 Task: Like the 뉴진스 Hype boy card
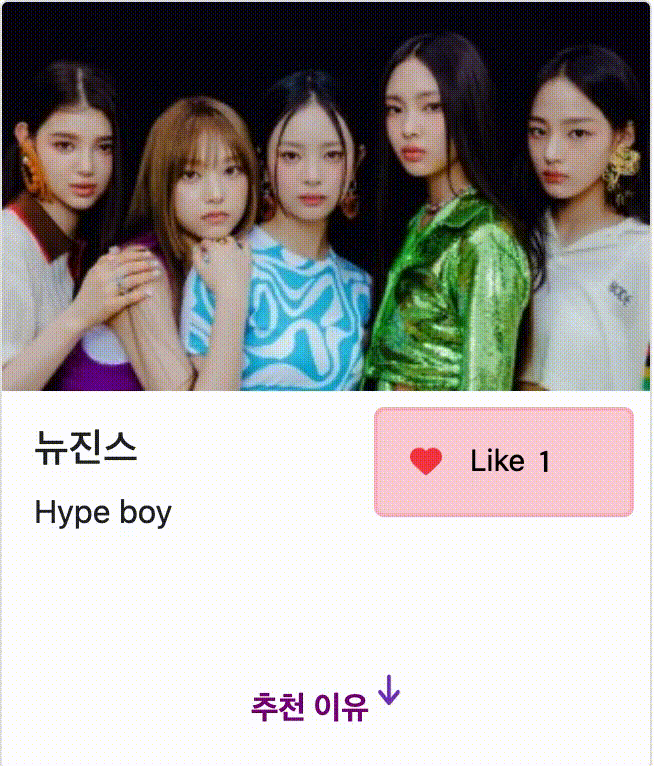(x=503, y=461)
